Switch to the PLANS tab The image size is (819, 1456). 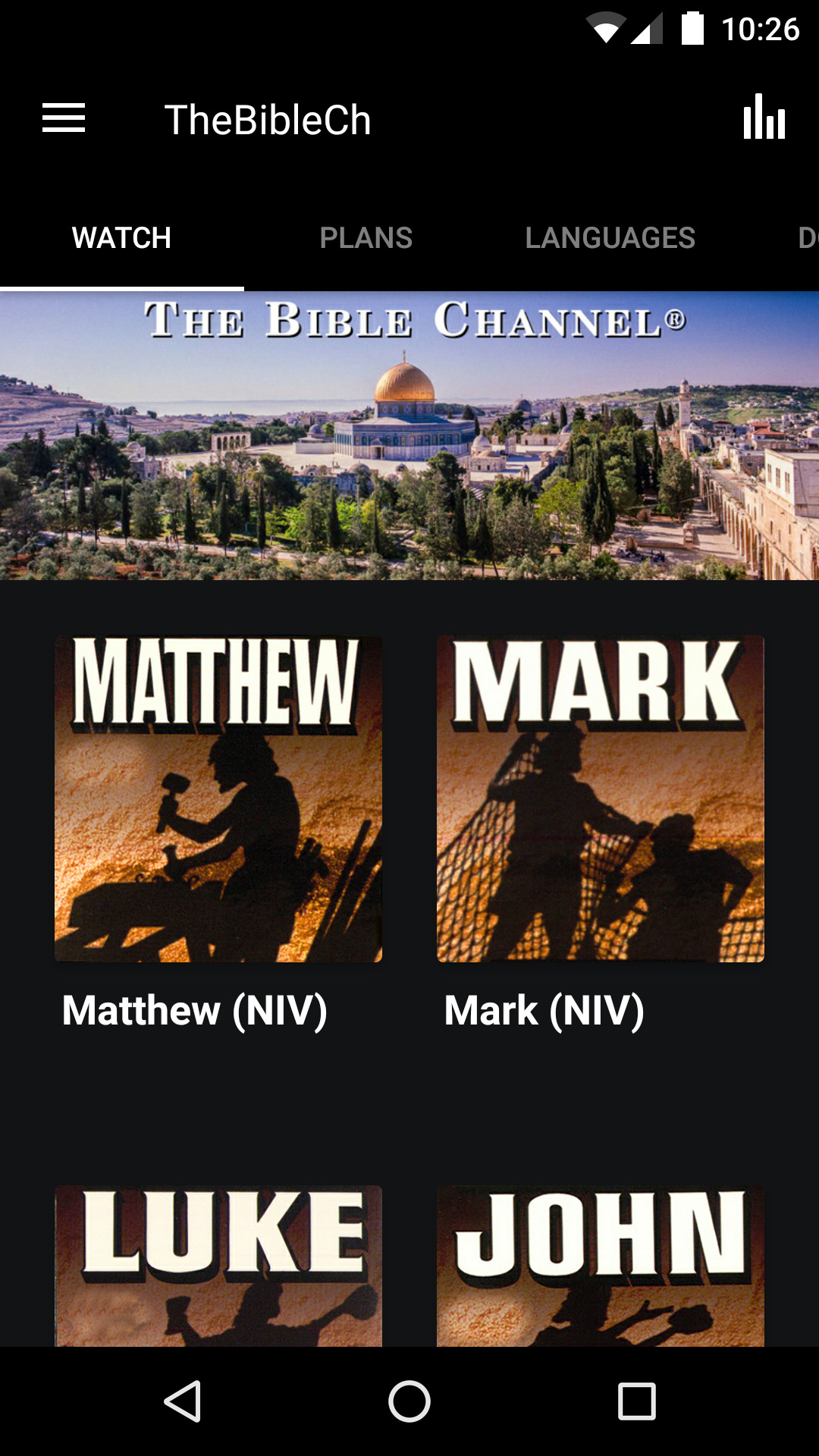tap(366, 237)
